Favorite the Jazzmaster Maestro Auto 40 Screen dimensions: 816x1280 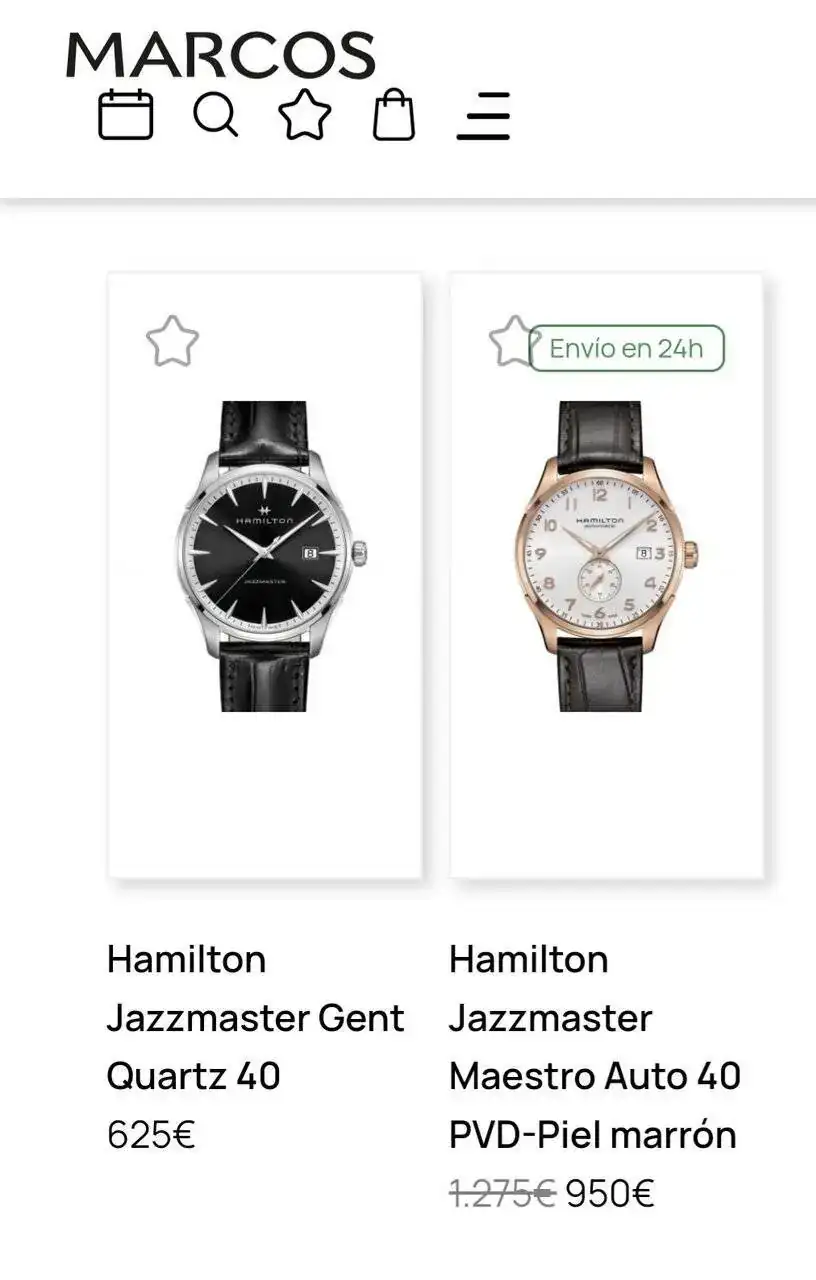pyautogui.click(x=510, y=342)
